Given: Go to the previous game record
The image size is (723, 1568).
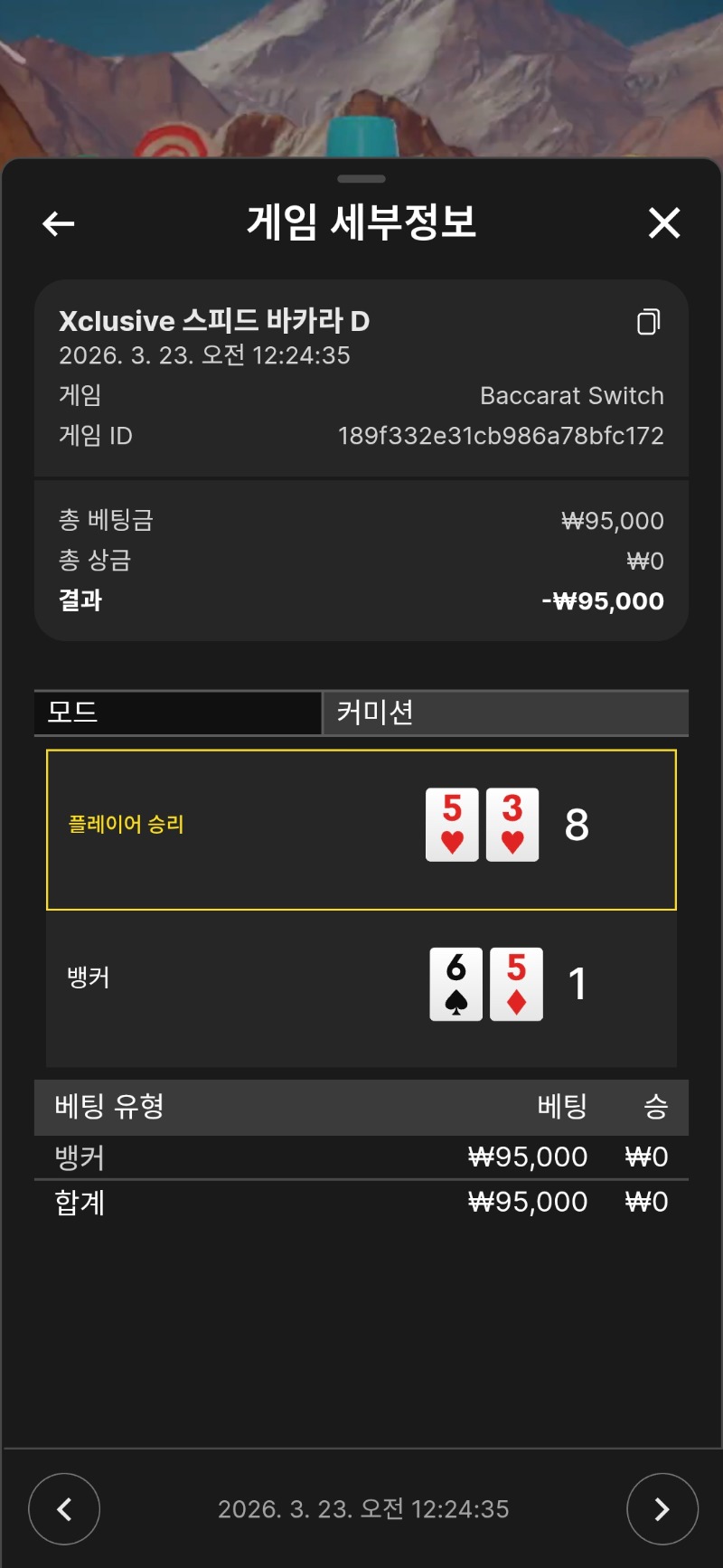Looking at the screenshot, I should 64,1508.
